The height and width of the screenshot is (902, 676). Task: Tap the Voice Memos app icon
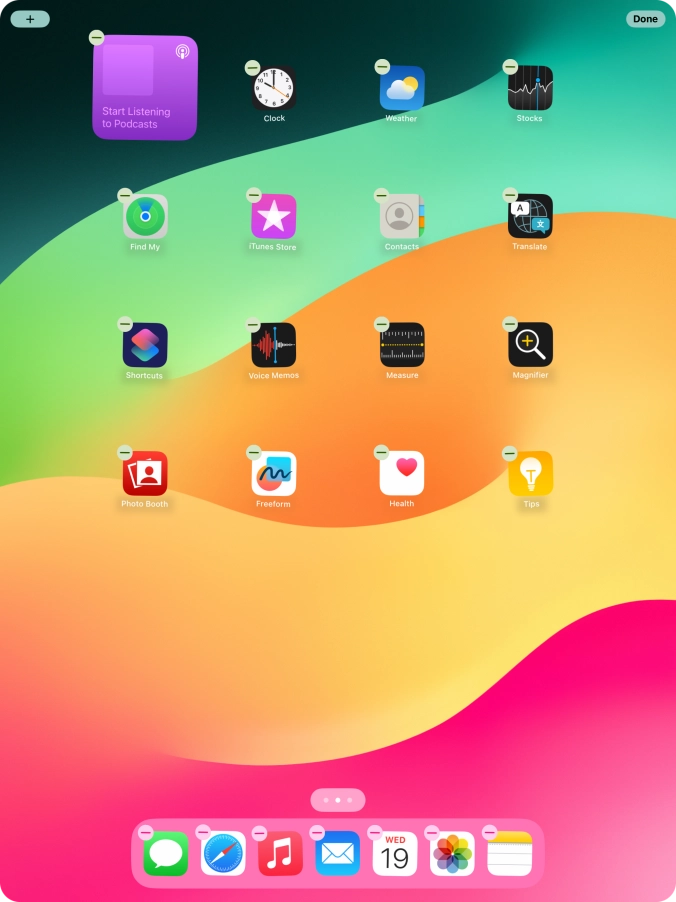click(x=274, y=345)
